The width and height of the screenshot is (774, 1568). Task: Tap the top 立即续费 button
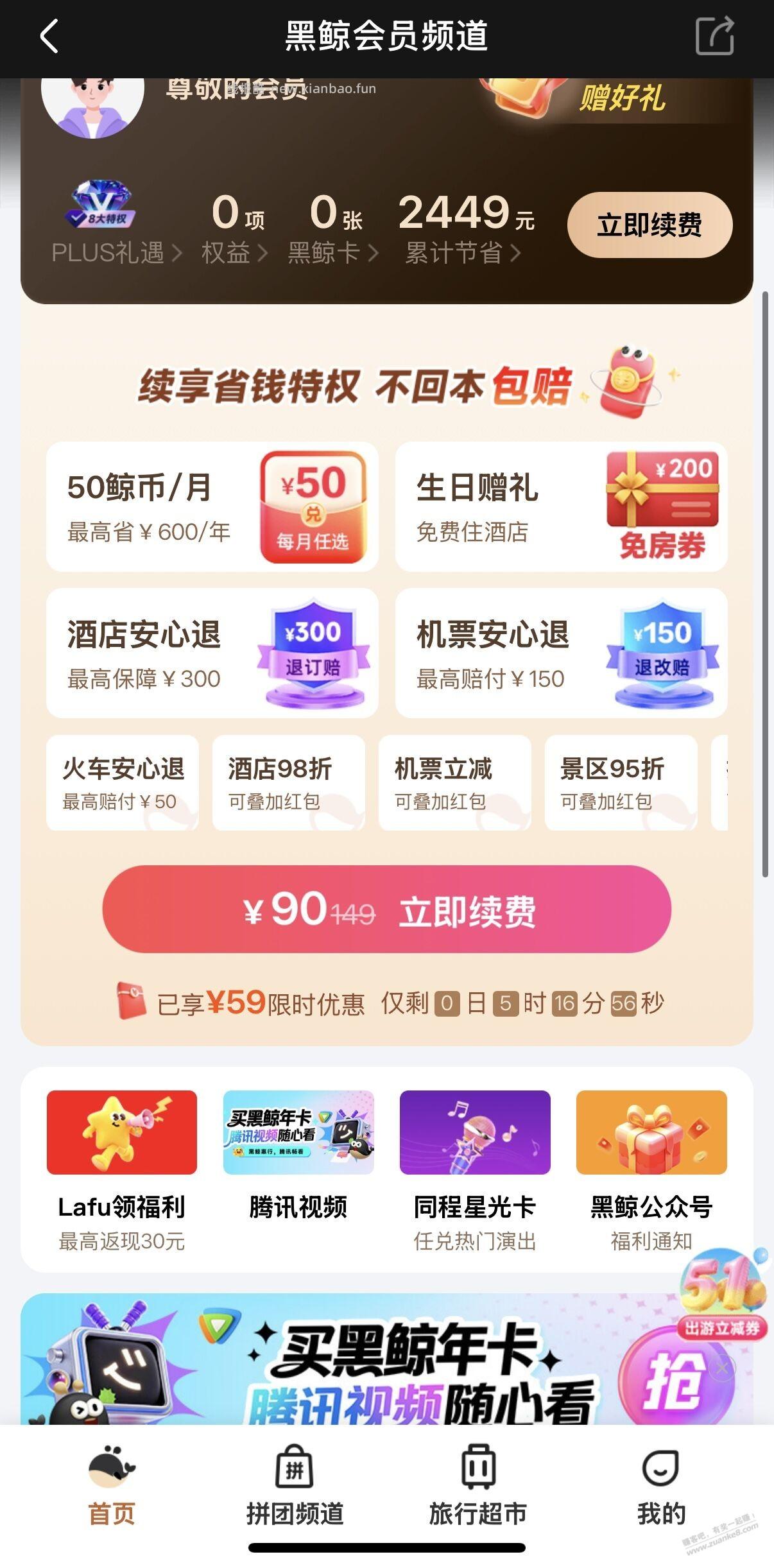click(x=650, y=224)
